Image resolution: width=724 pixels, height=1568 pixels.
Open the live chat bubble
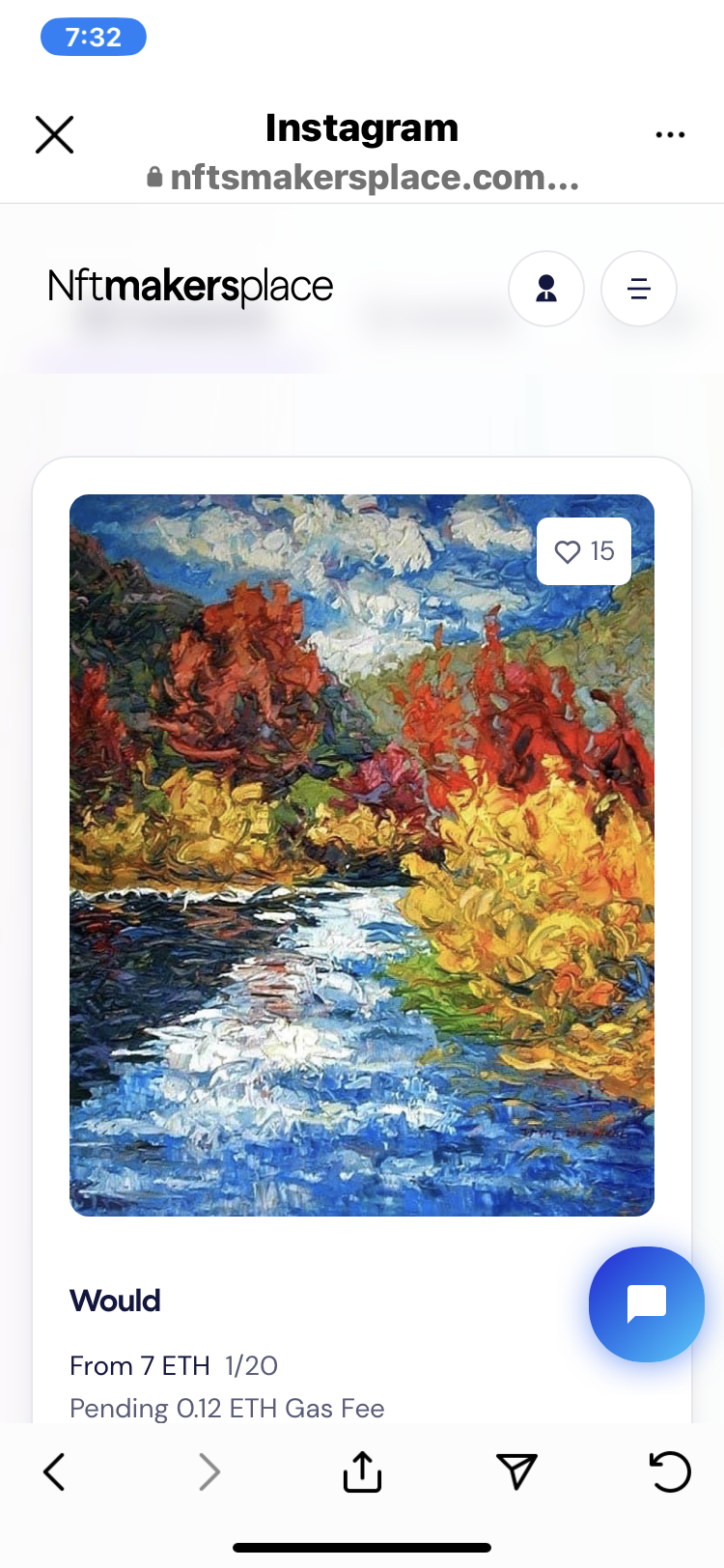click(x=647, y=1303)
